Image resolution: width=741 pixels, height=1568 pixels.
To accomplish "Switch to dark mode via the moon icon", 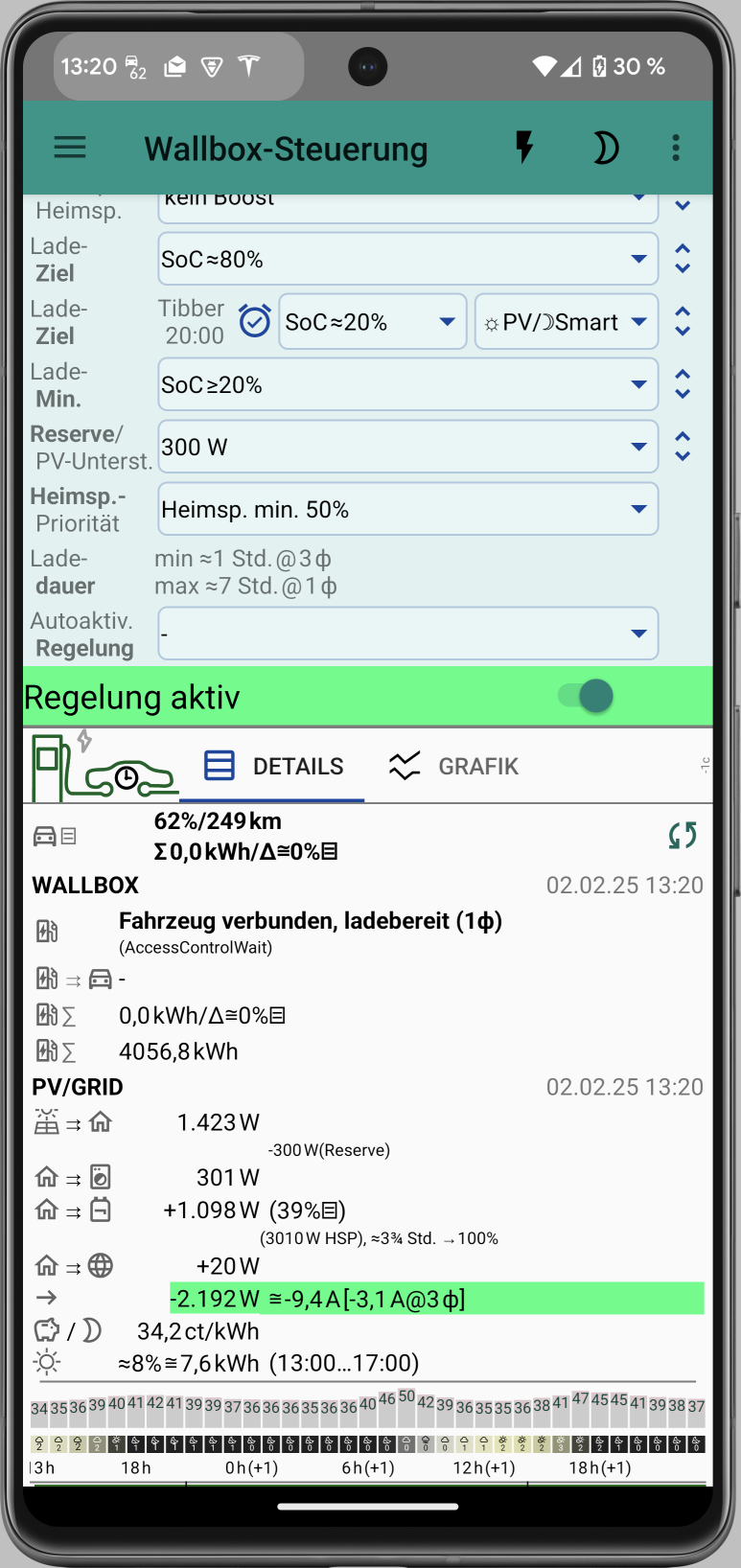I will click(606, 148).
